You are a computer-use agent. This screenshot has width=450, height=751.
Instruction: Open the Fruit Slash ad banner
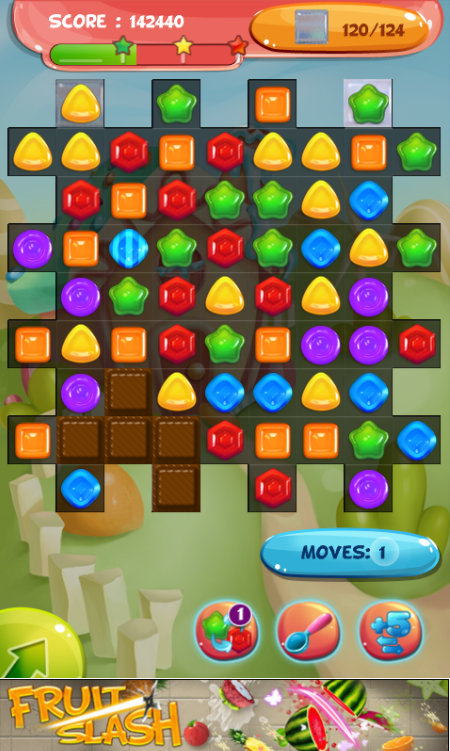(225, 715)
